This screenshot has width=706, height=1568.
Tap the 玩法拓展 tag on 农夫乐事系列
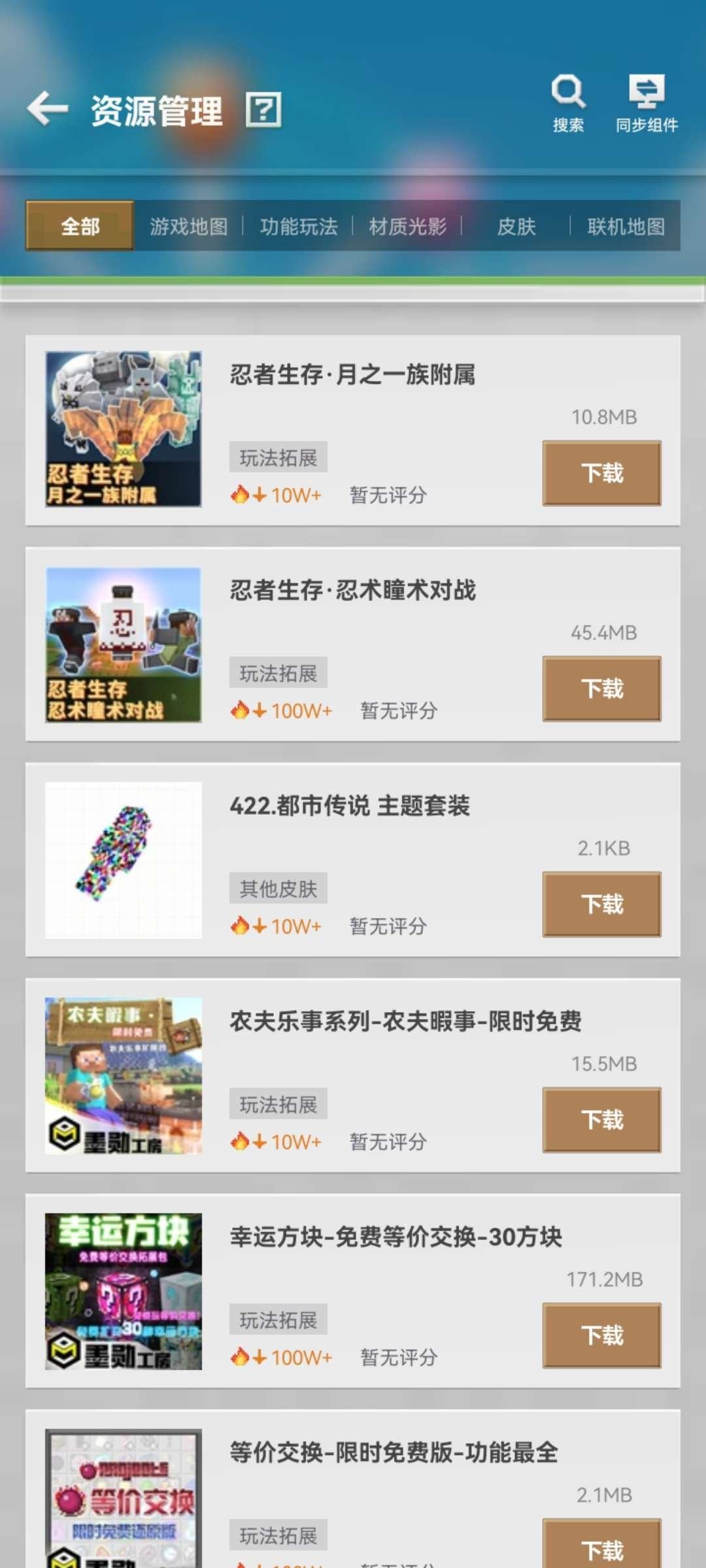point(278,1103)
